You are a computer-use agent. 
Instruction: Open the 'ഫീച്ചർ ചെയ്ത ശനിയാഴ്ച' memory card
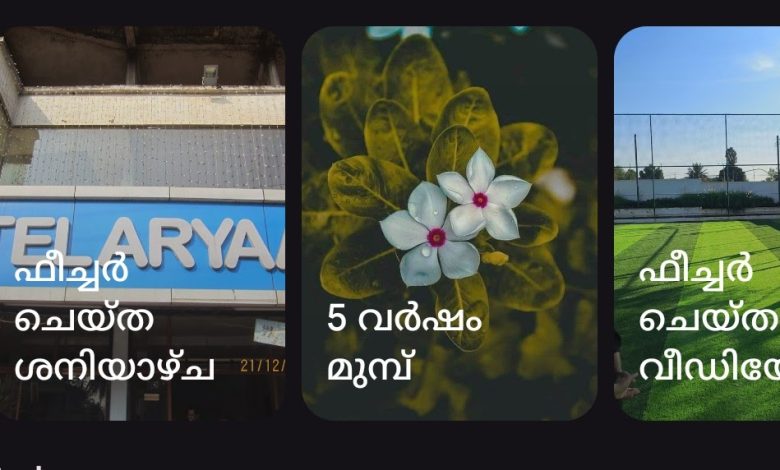pos(140,225)
